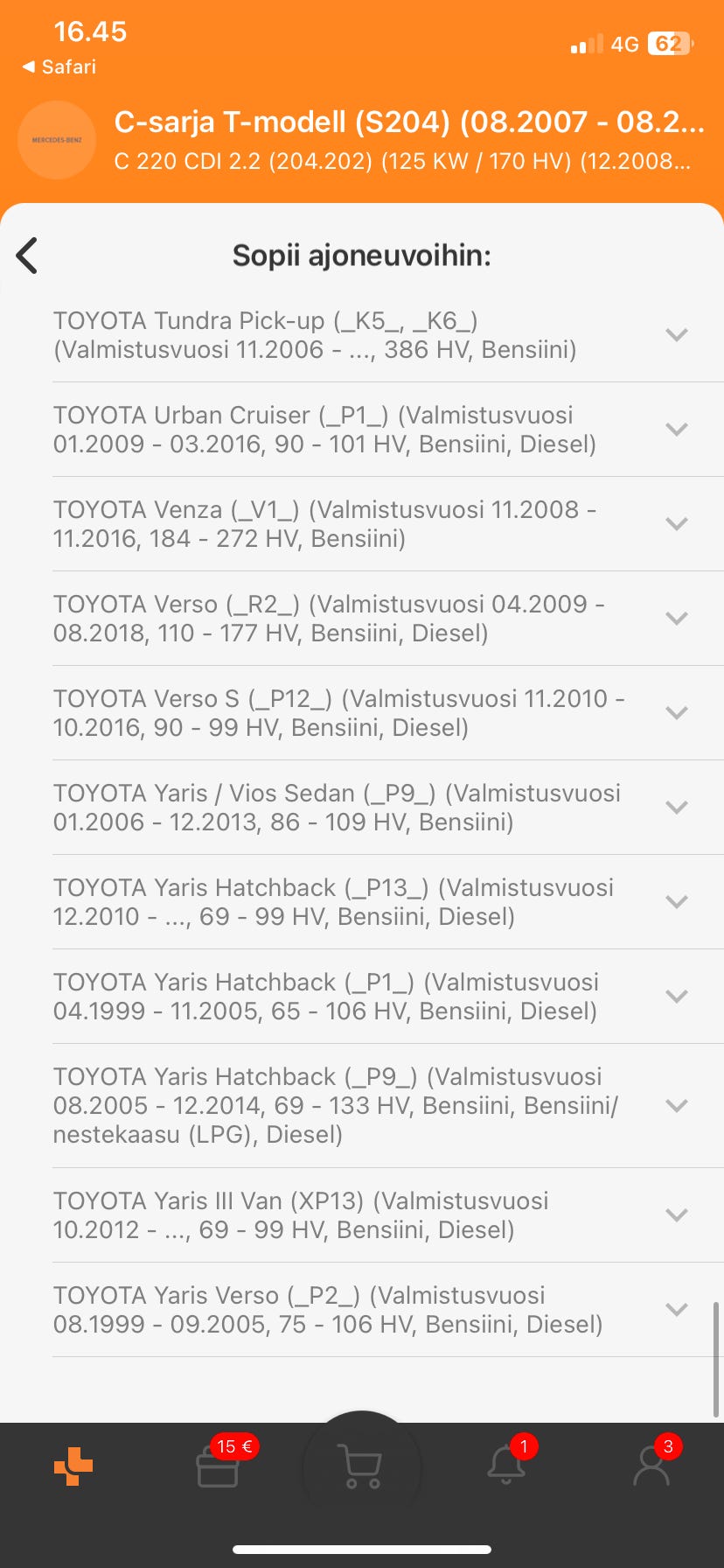This screenshot has height=1568, width=724.
Task: Expand TOYOTA Yaris Hatchback (_P13_)
Action: click(x=676, y=902)
